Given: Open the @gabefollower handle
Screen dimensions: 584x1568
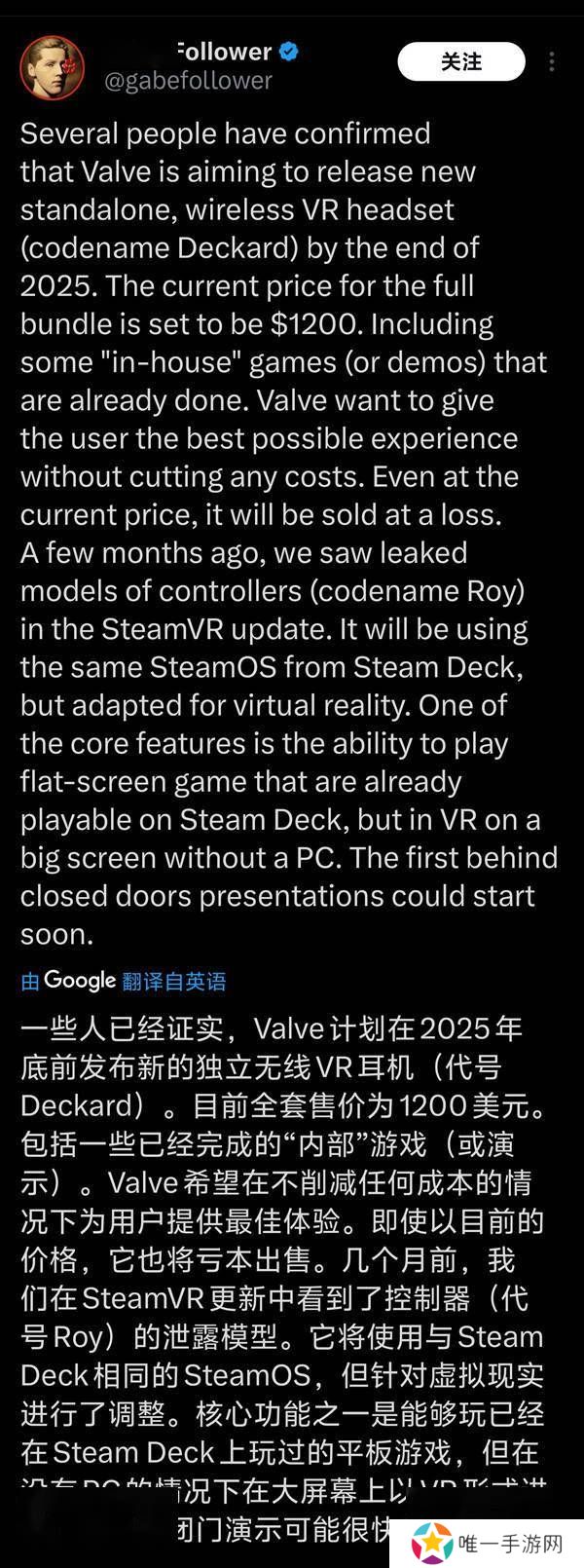Looking at the screenshot, I should tap(188, 81).
